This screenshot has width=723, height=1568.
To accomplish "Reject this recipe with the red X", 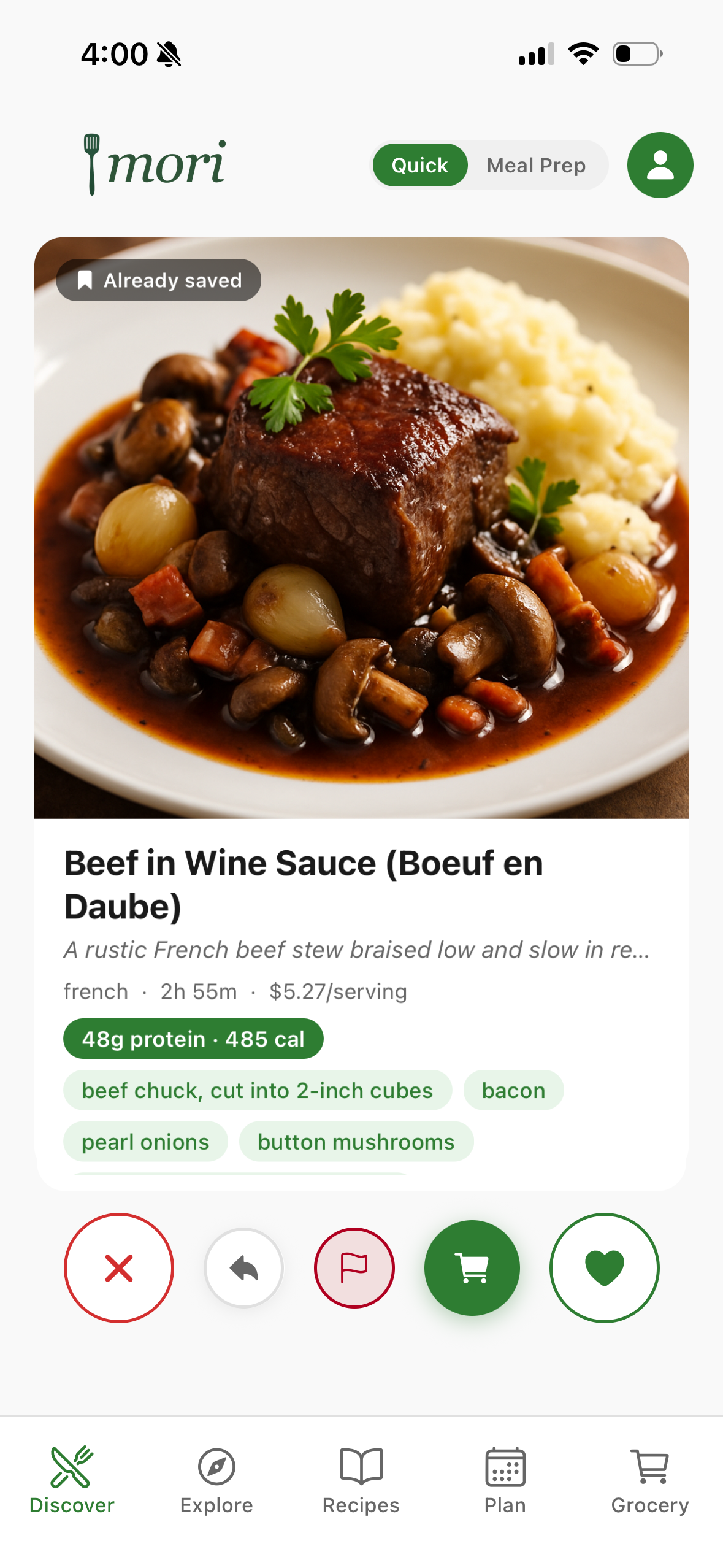I will [119, 1267].
